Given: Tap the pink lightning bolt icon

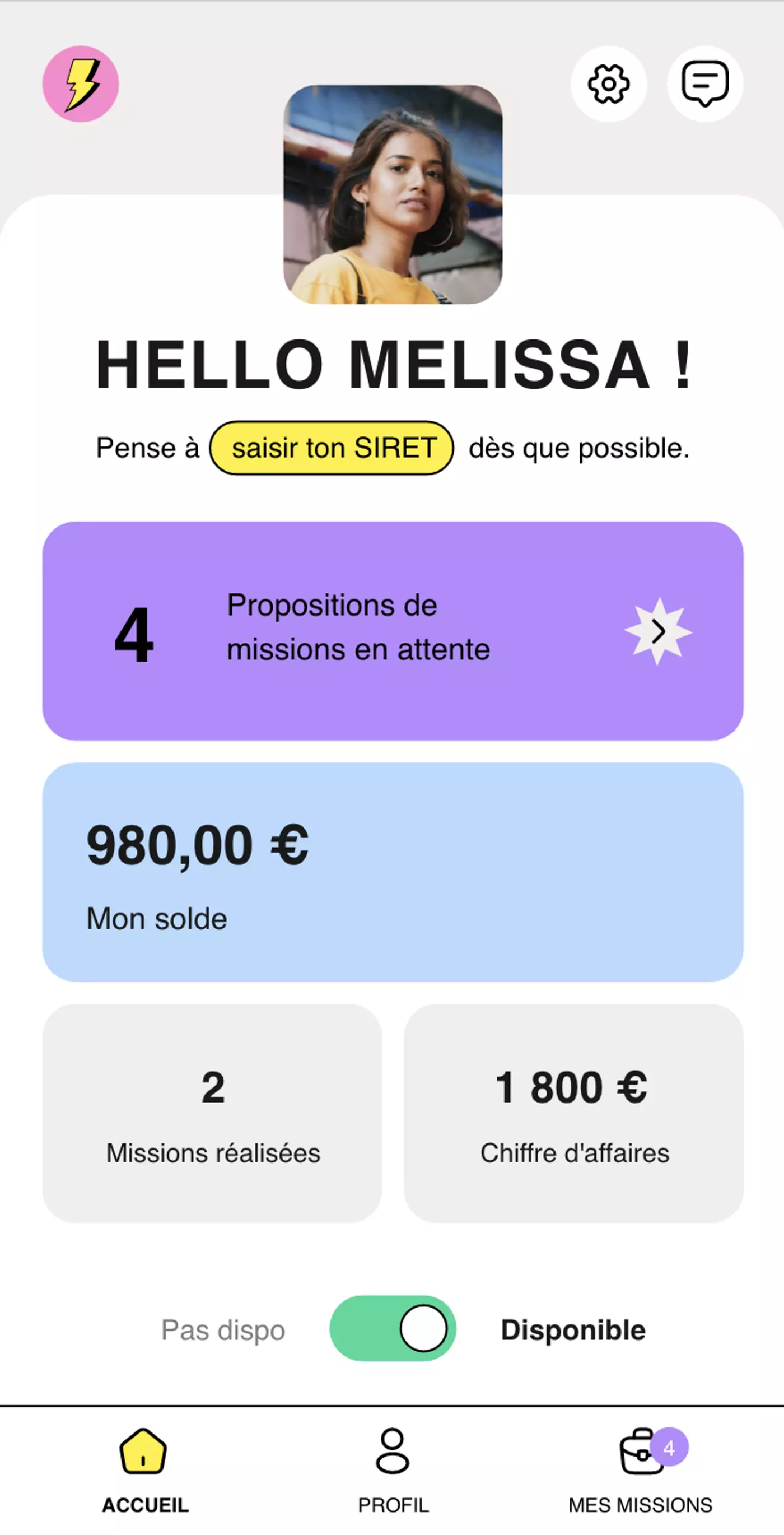Looking at the screenshot, I should [x=81, y=84].
